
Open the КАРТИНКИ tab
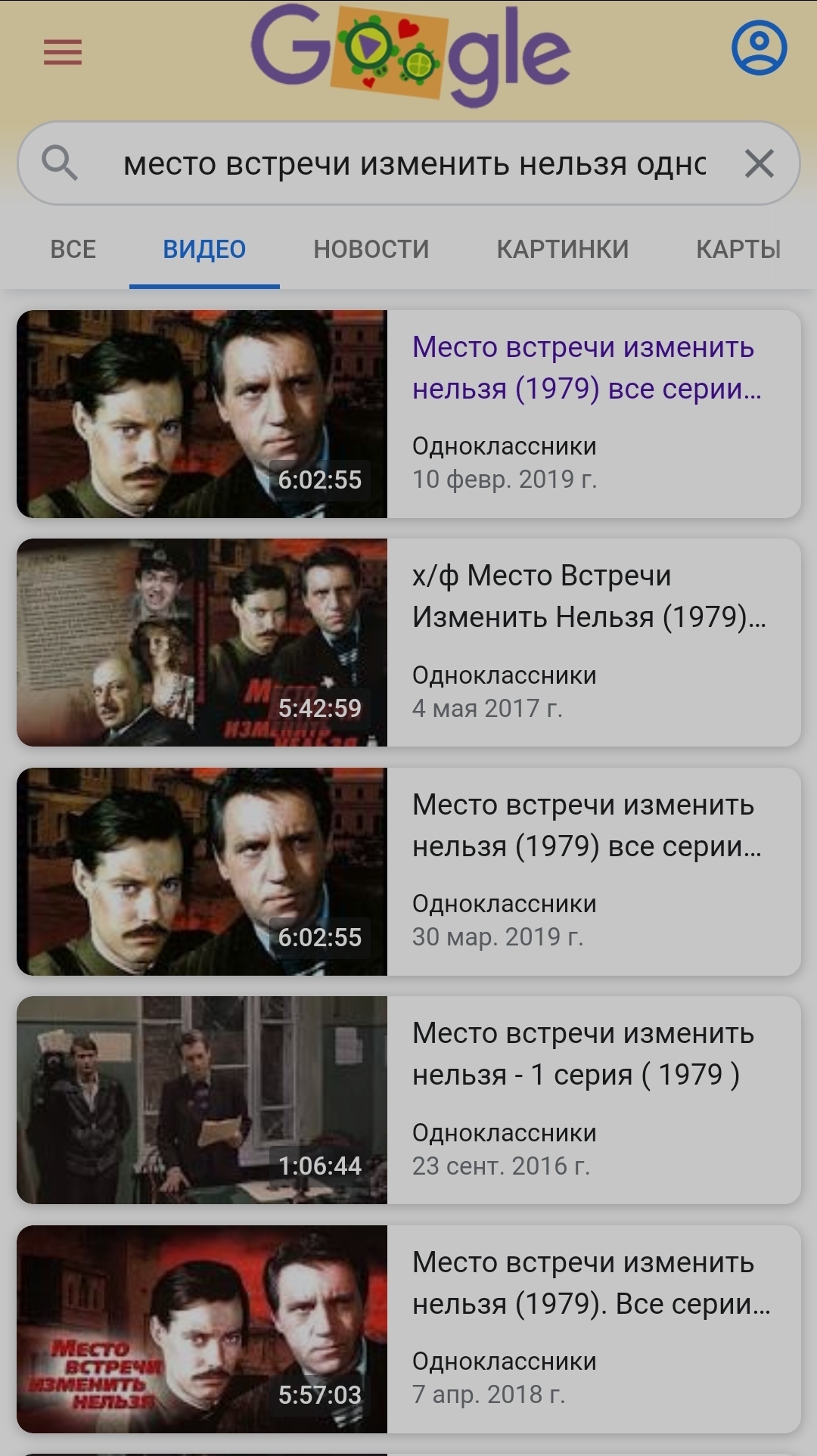pos(562,249)
